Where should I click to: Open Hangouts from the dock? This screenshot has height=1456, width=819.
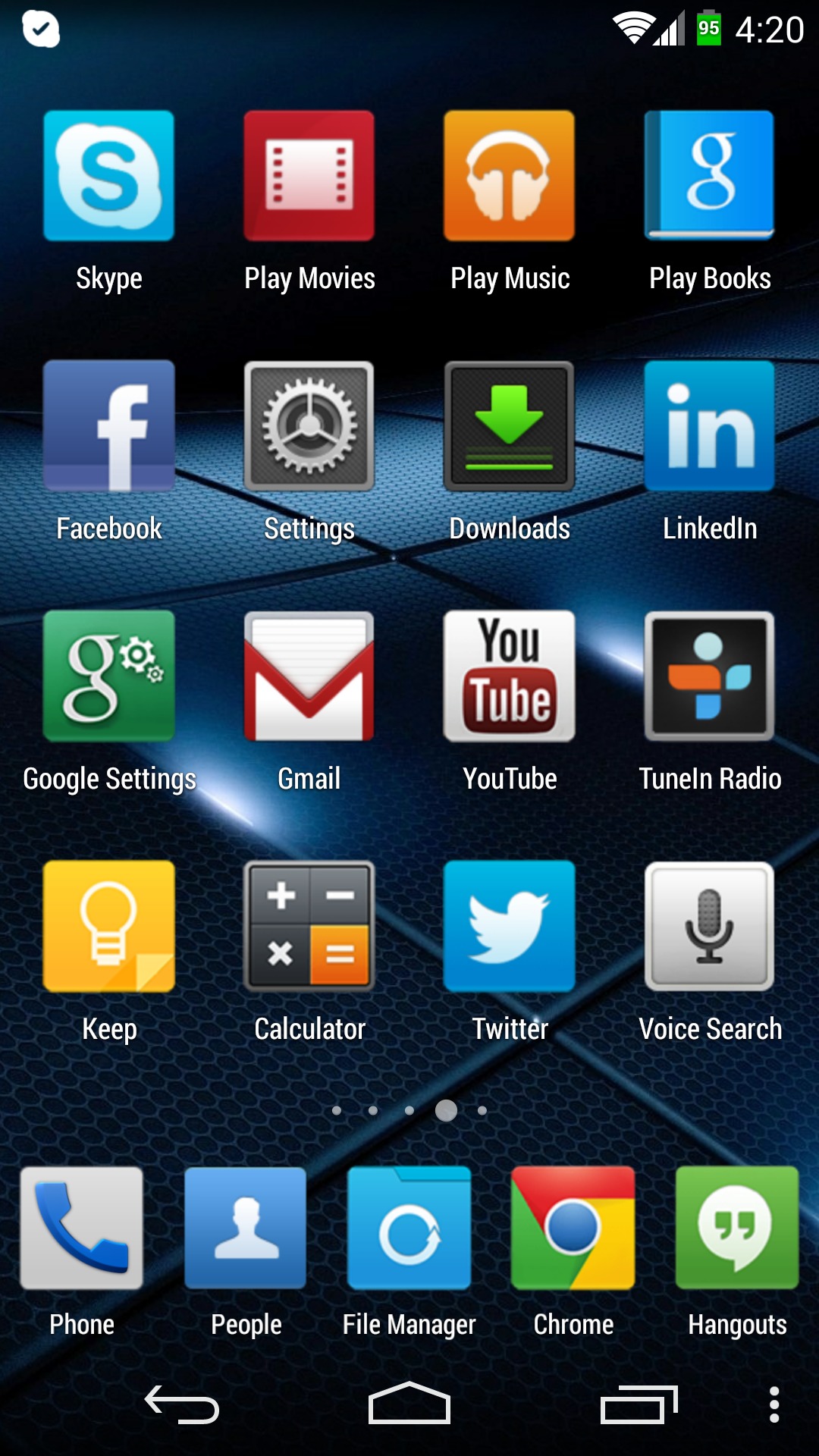737,1228
